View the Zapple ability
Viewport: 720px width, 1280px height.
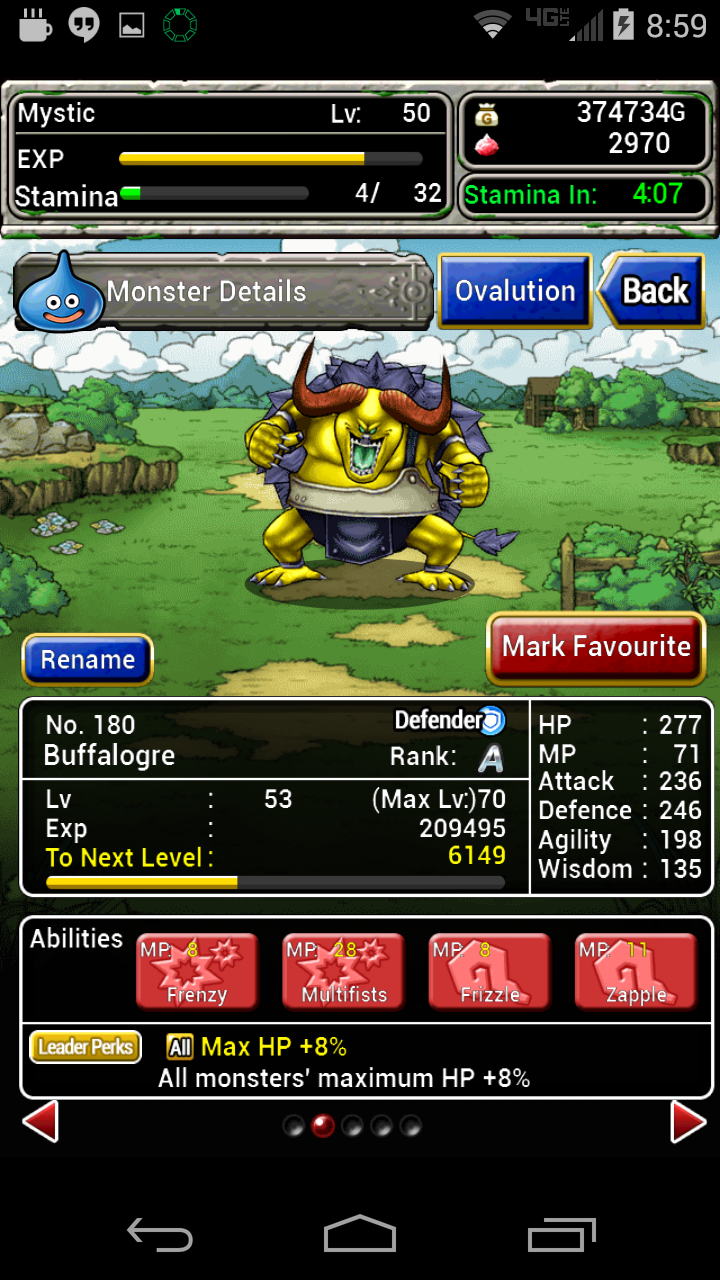[635, 971]
